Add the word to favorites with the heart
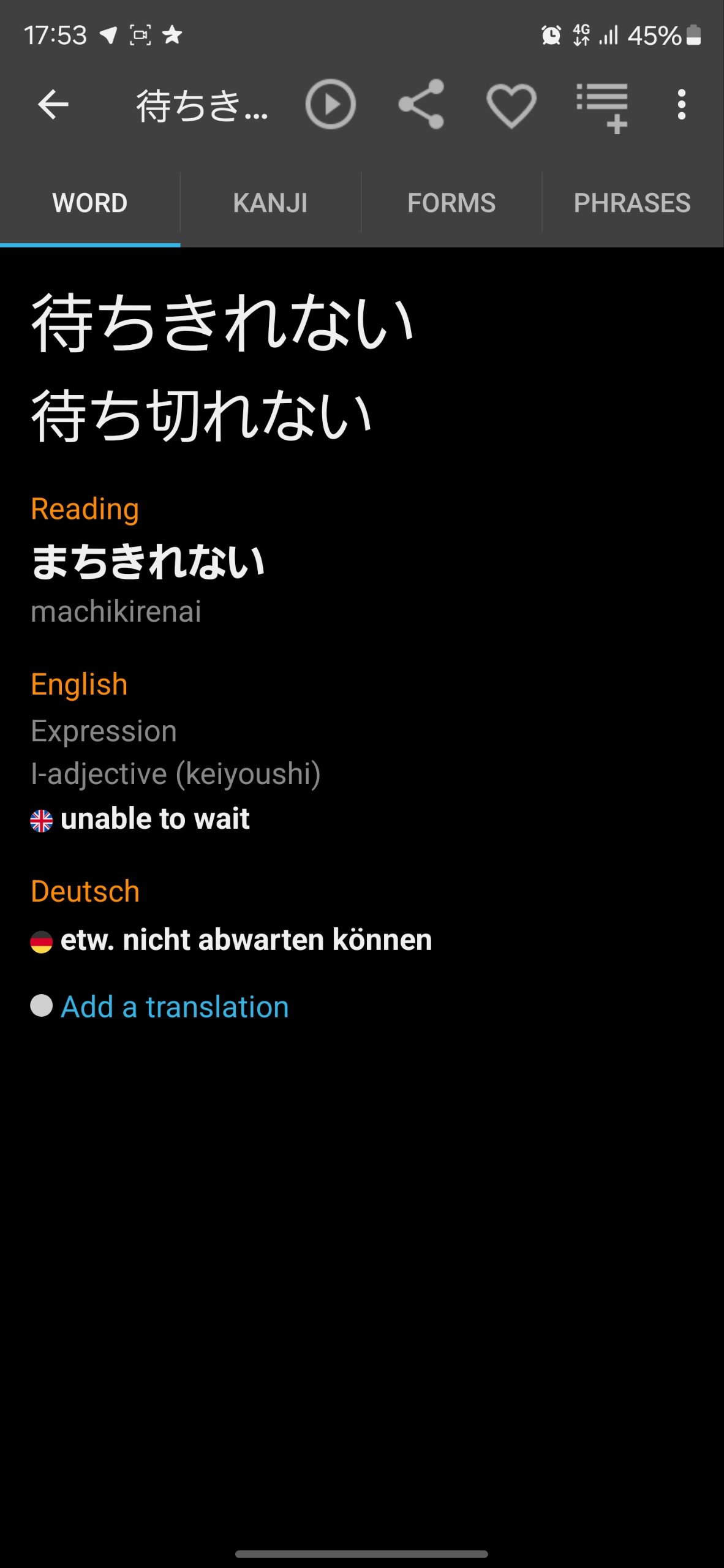 (x=511, y=106)
